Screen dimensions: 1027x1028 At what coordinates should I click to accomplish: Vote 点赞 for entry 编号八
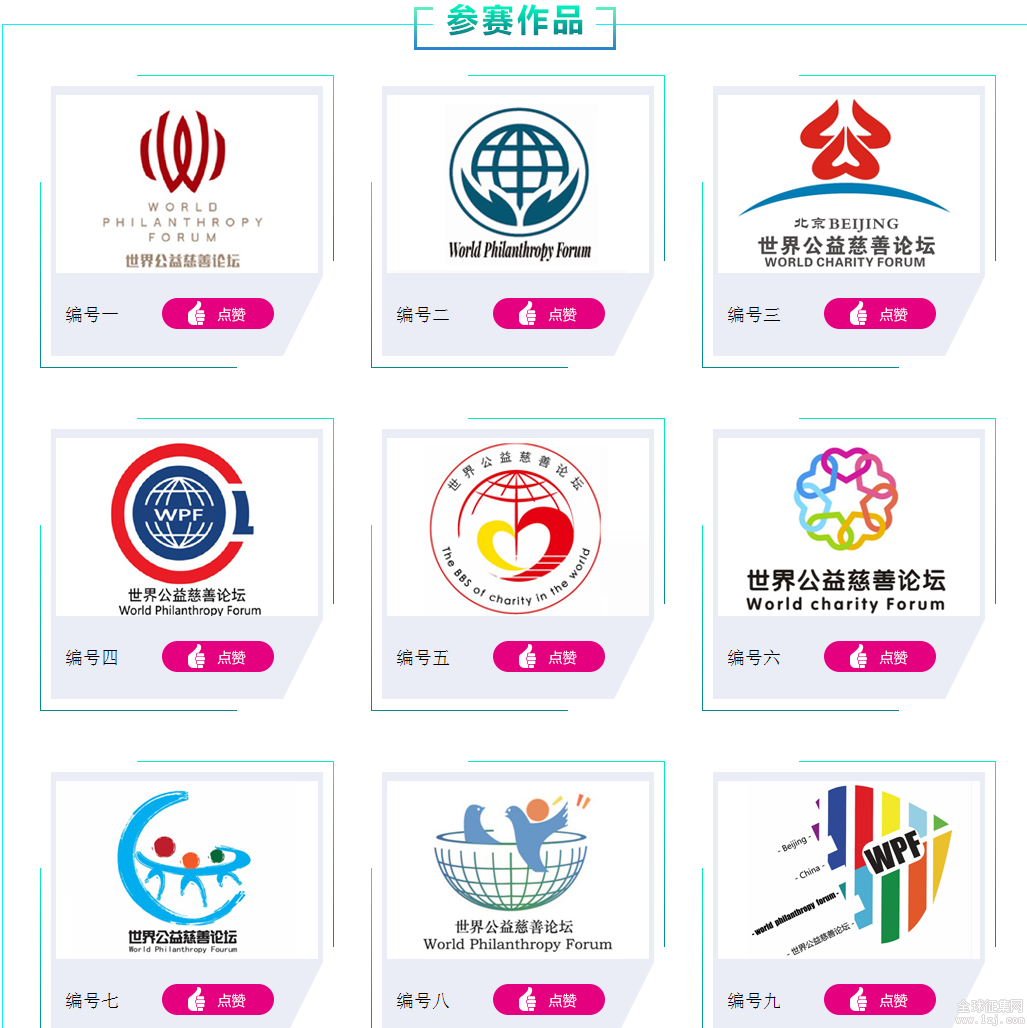(x=549, y=1000)
